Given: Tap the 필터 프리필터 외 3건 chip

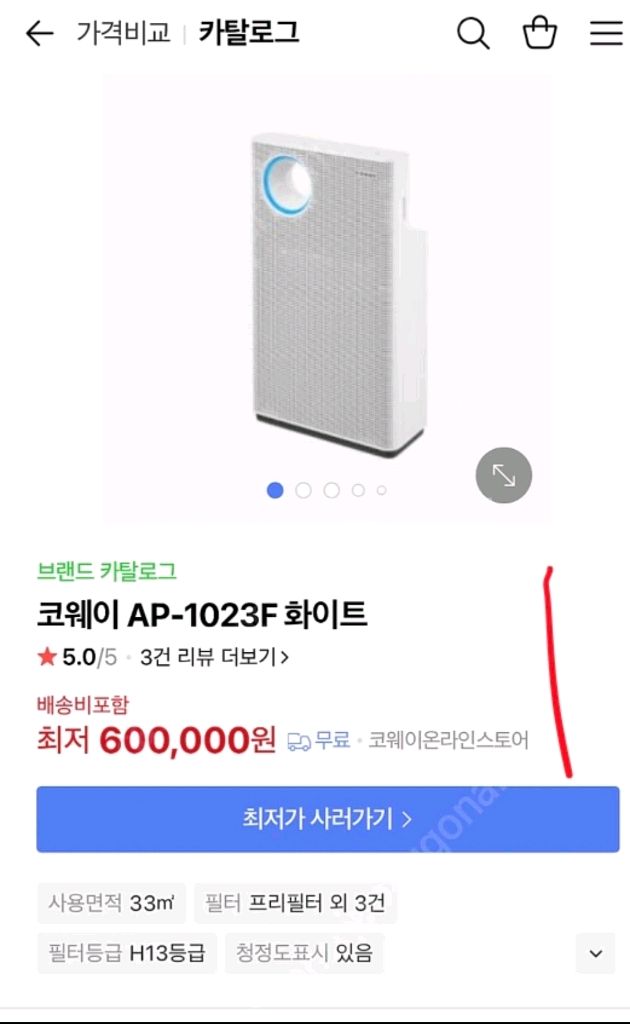Looking at the screenshot, I should [294, 903].
